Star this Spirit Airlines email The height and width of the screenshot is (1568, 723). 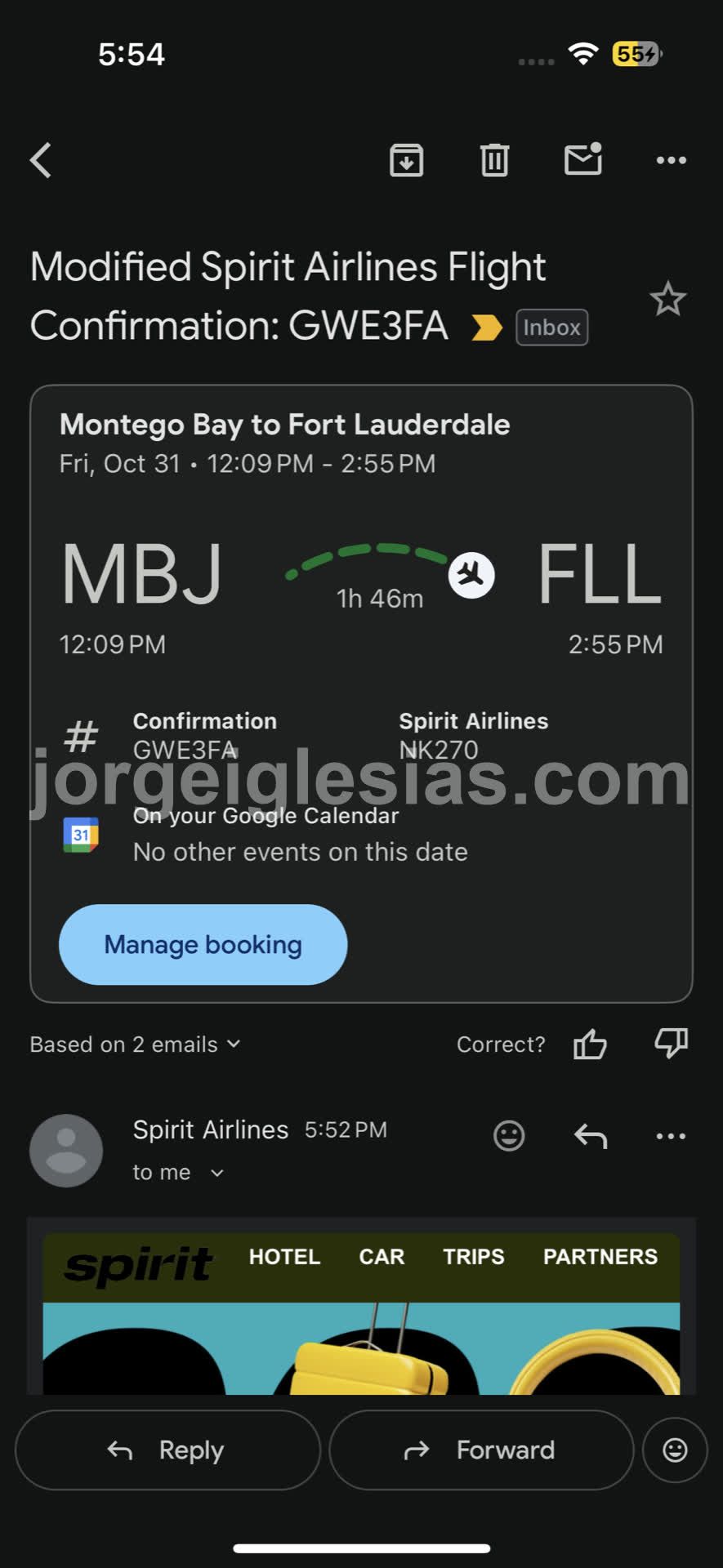pyautogui.click(x=667, y=299)
